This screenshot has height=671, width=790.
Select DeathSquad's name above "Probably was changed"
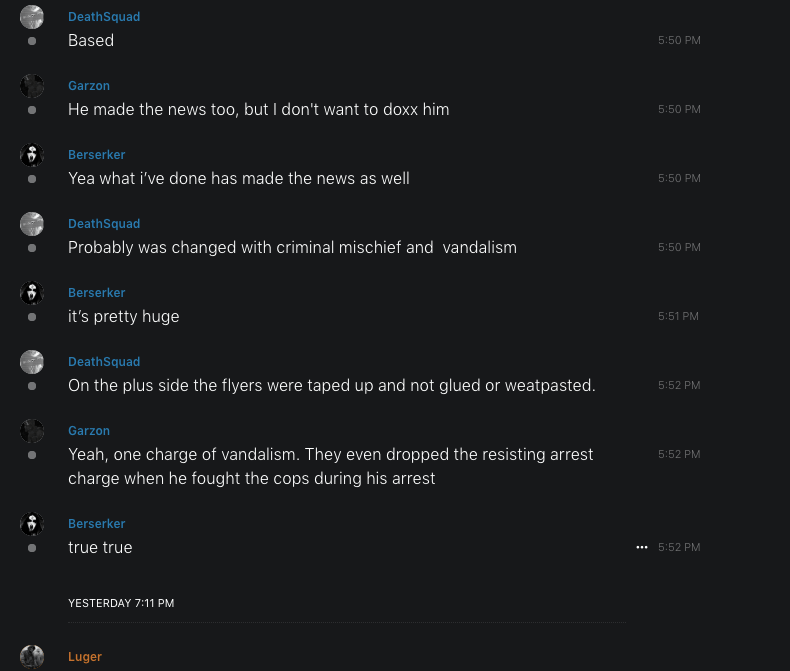coord(104,224)
